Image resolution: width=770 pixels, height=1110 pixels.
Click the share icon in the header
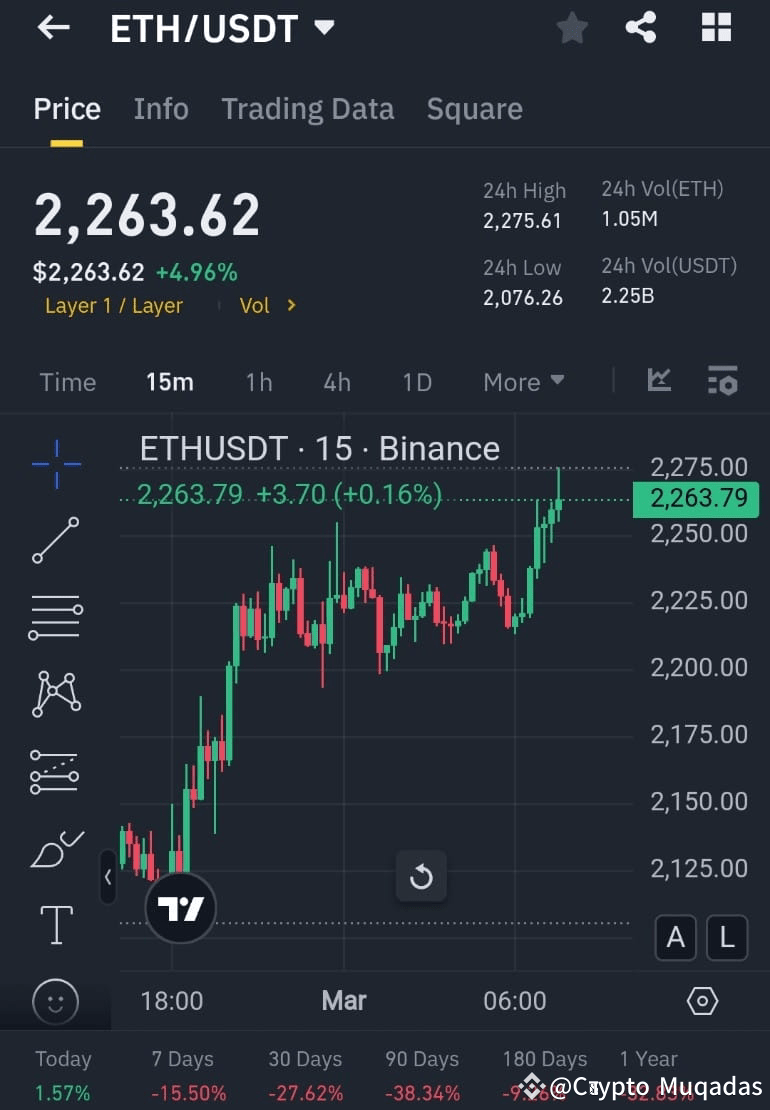[x=640, y=27]
